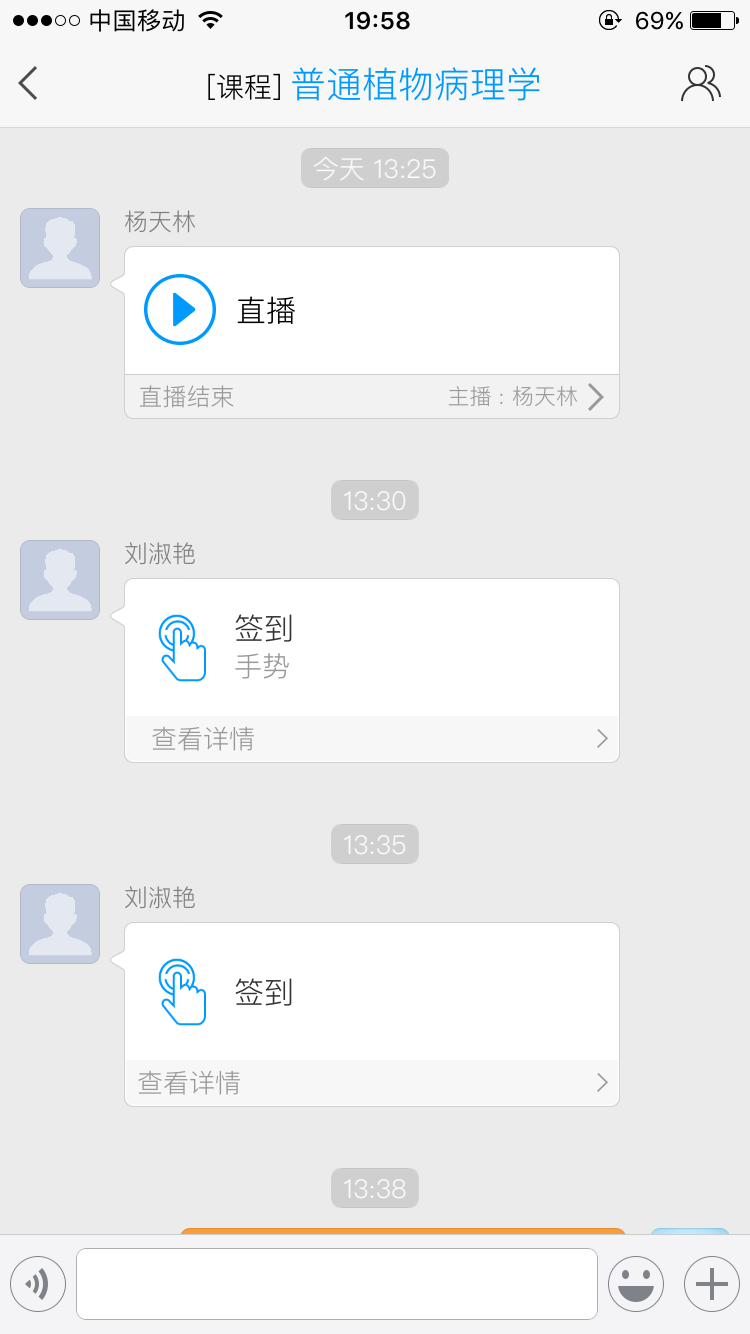Open 主播：杨天林 live broadcast details
The image size is (750, 1334).
pyautogui.click(x=526, y=397)
